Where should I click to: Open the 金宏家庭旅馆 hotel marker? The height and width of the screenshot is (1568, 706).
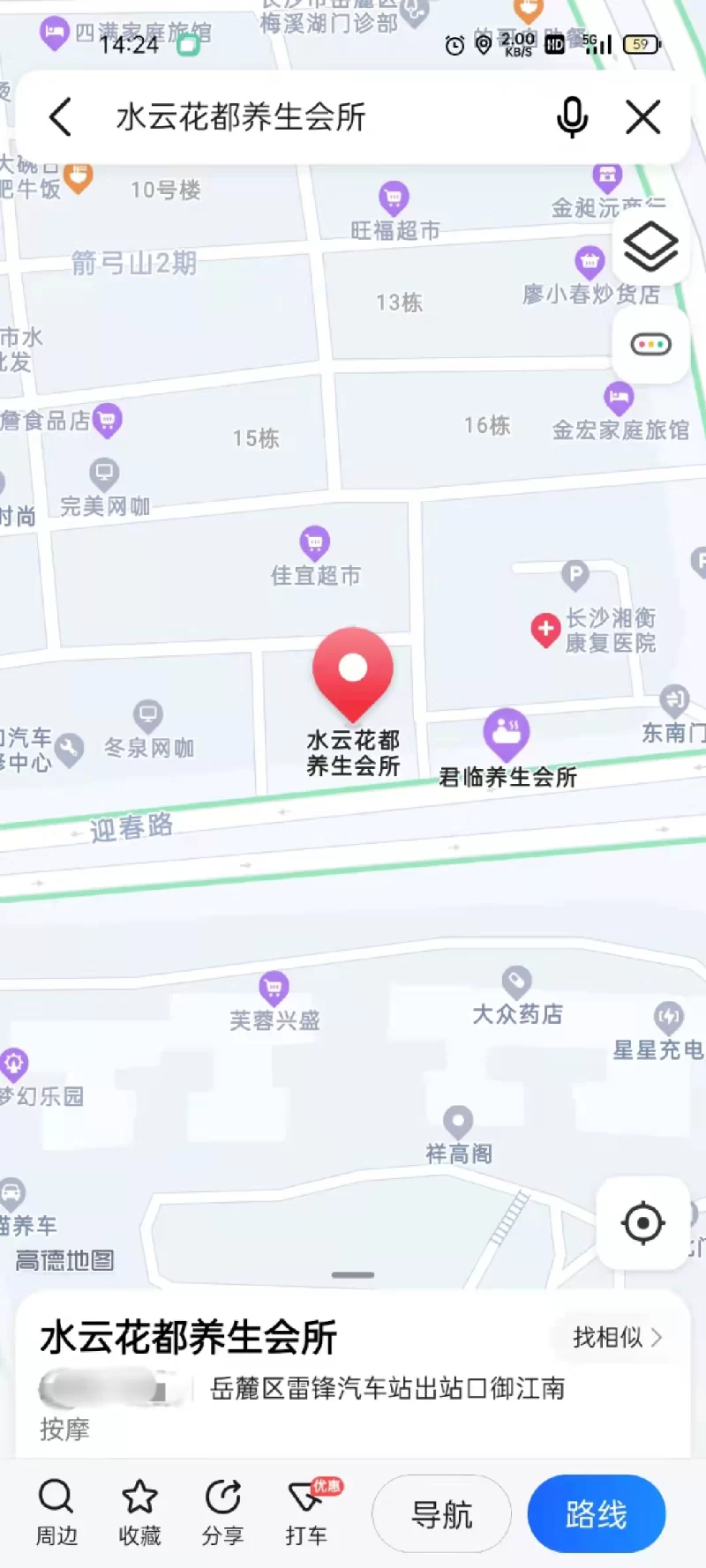(x=619, y=399)
